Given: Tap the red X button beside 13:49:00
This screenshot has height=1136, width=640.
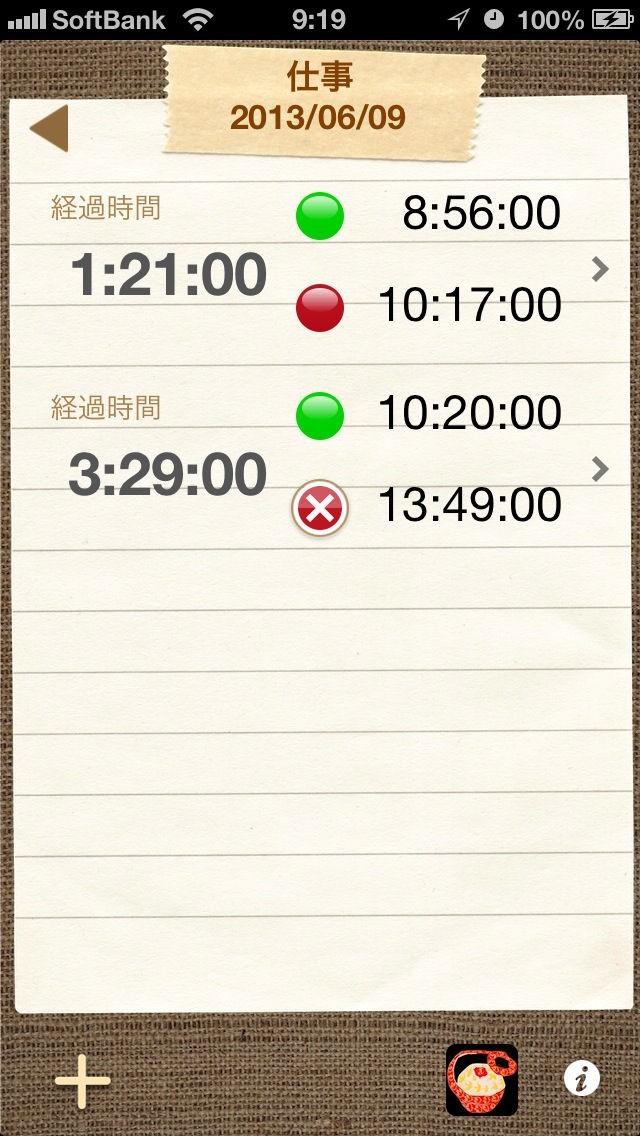Looking at the screenshot, I should tap(319, 510).
